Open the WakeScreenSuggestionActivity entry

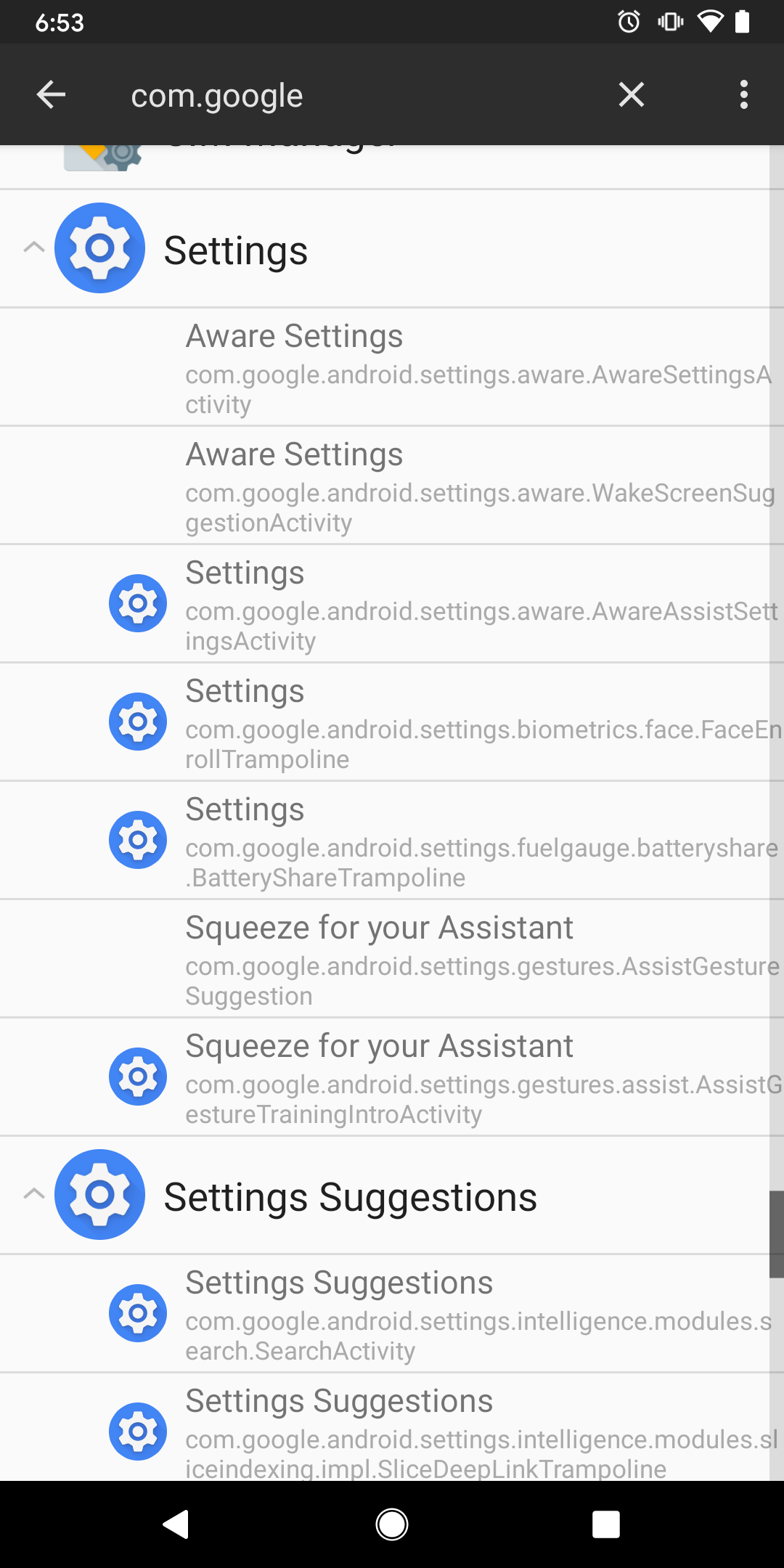click(385, 486)
